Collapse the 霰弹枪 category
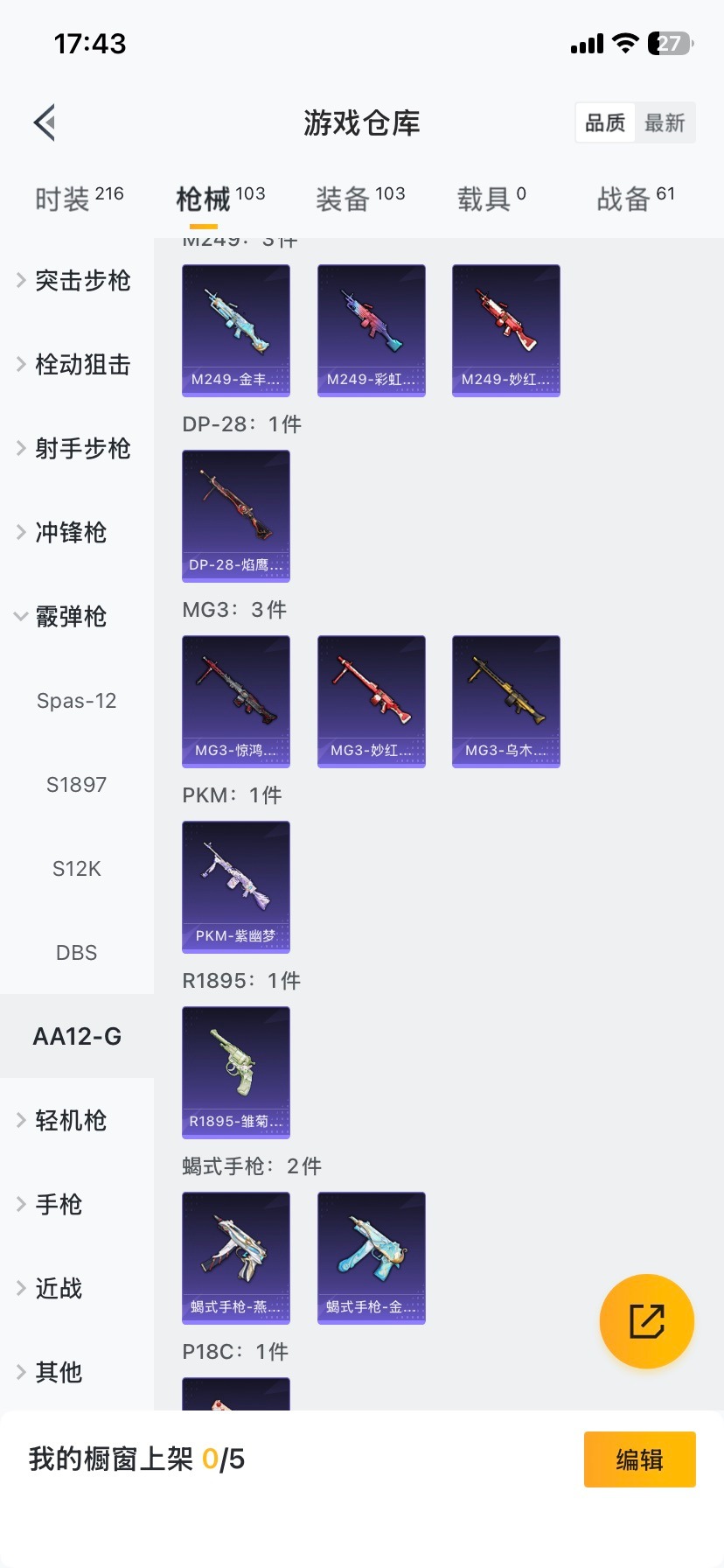Image resolution: width=724 pixels, height=1568 pixels. (x=70, y=616)
